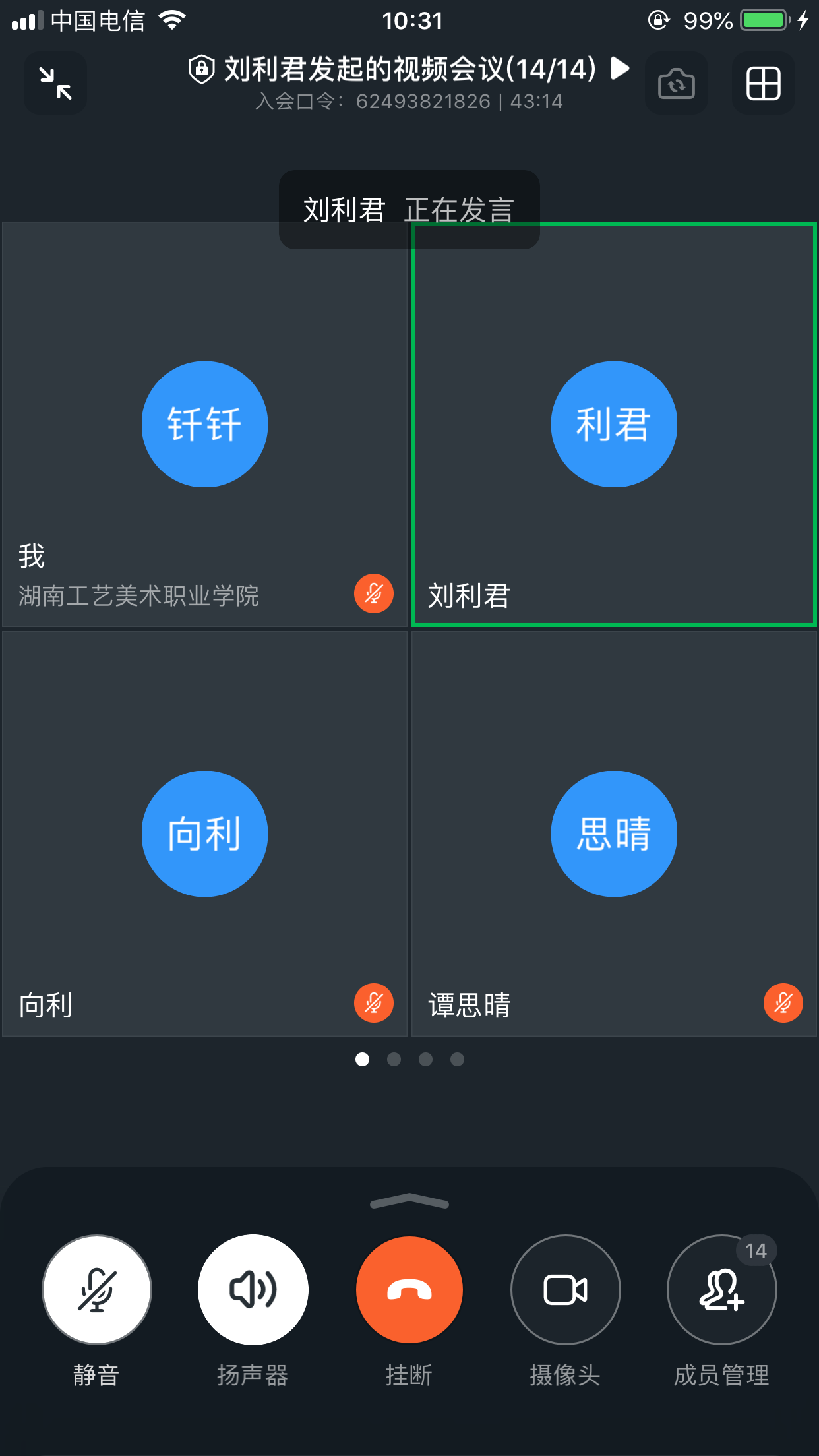Image resolution: width=819 pixels, height=1456 pixels.
Task: Select my own video tile 钎钎
Action: [205, 425]
